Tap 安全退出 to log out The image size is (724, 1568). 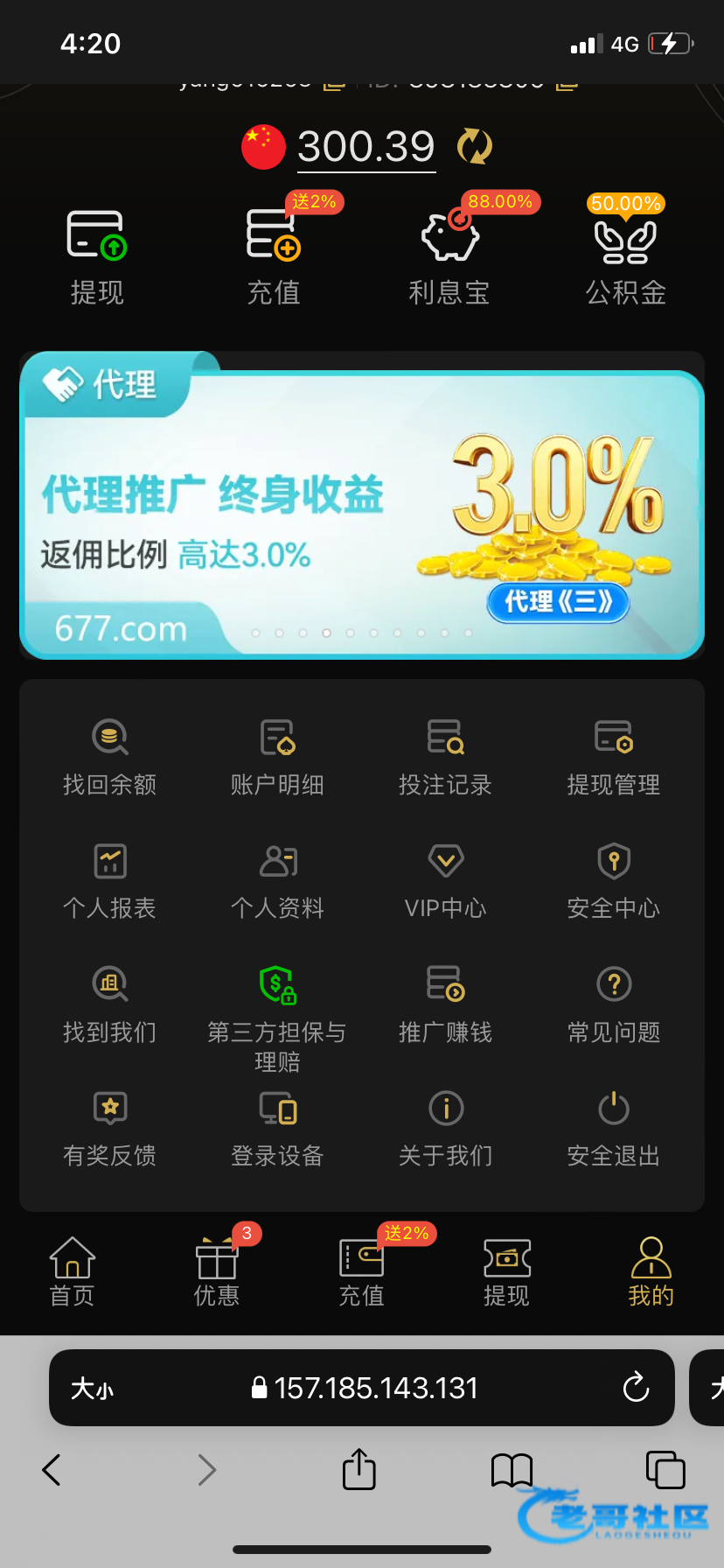point(614,1129)
